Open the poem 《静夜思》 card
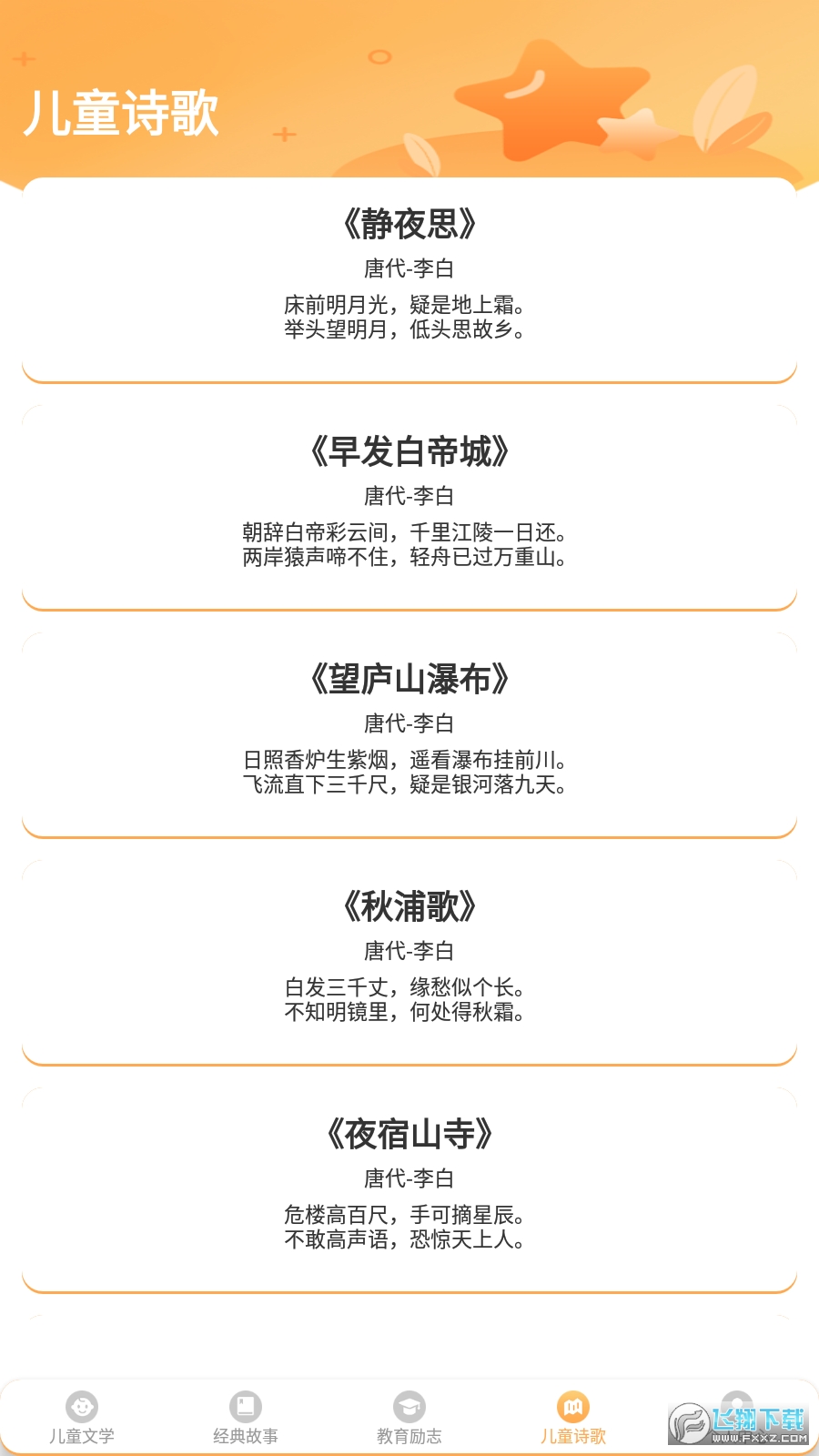The height and width of the screenshot is (1456, 819). pyautogui.click(x=409, y=279)
